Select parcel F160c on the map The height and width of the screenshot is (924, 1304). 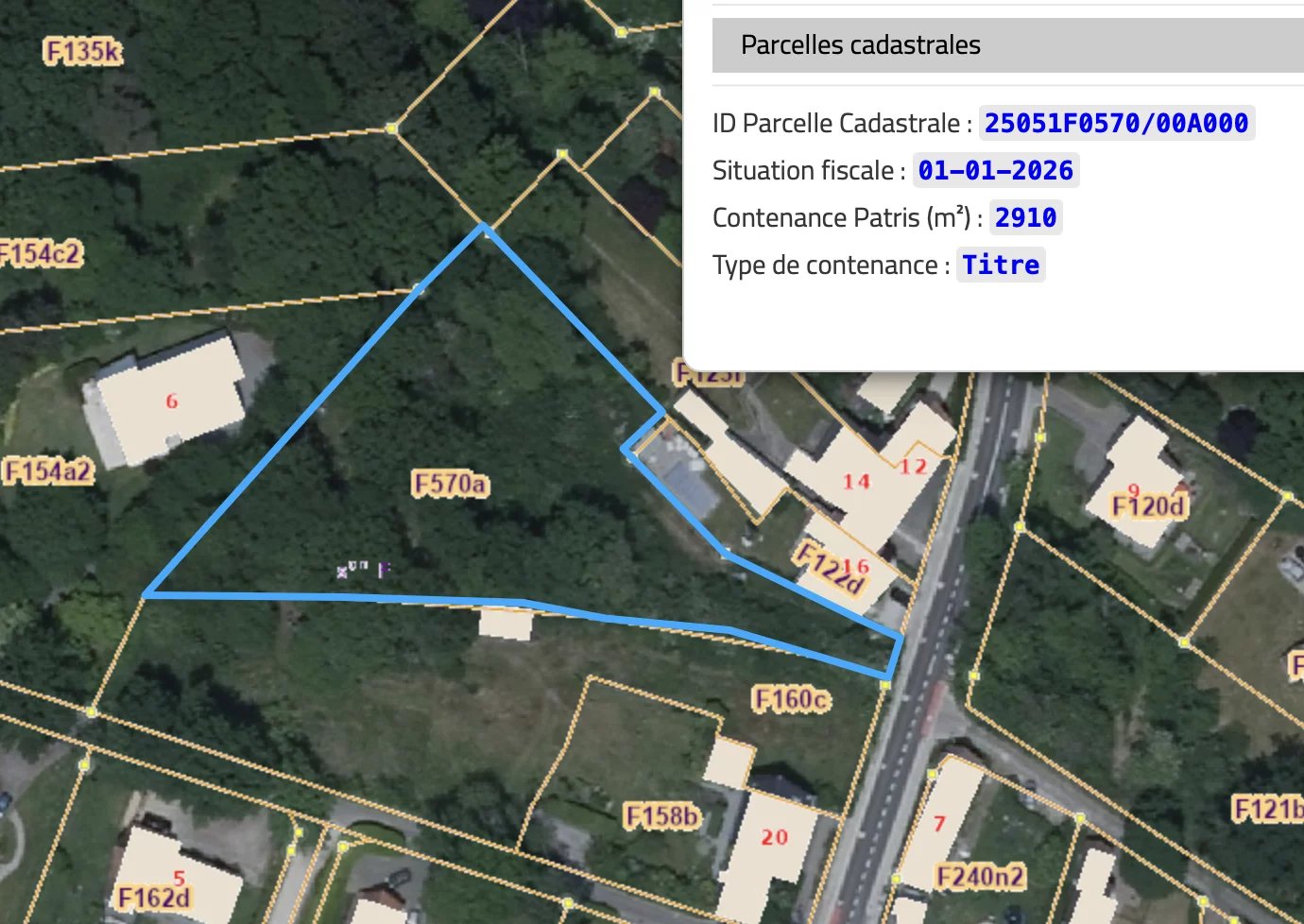[x=792, y=700]
